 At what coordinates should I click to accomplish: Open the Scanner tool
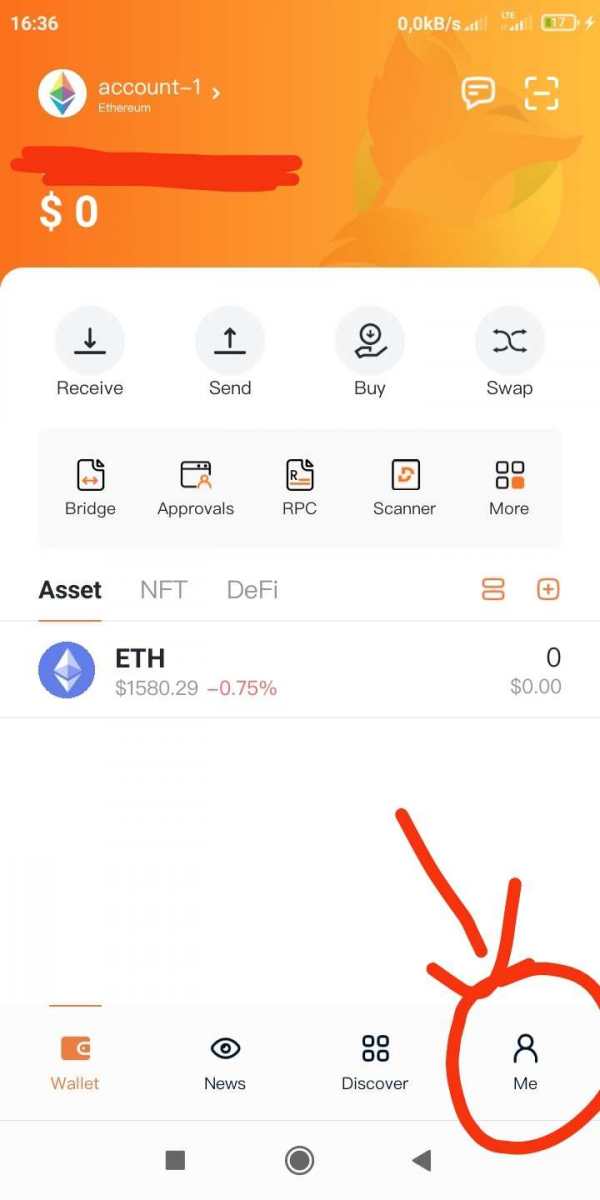[x=404, y=487]
